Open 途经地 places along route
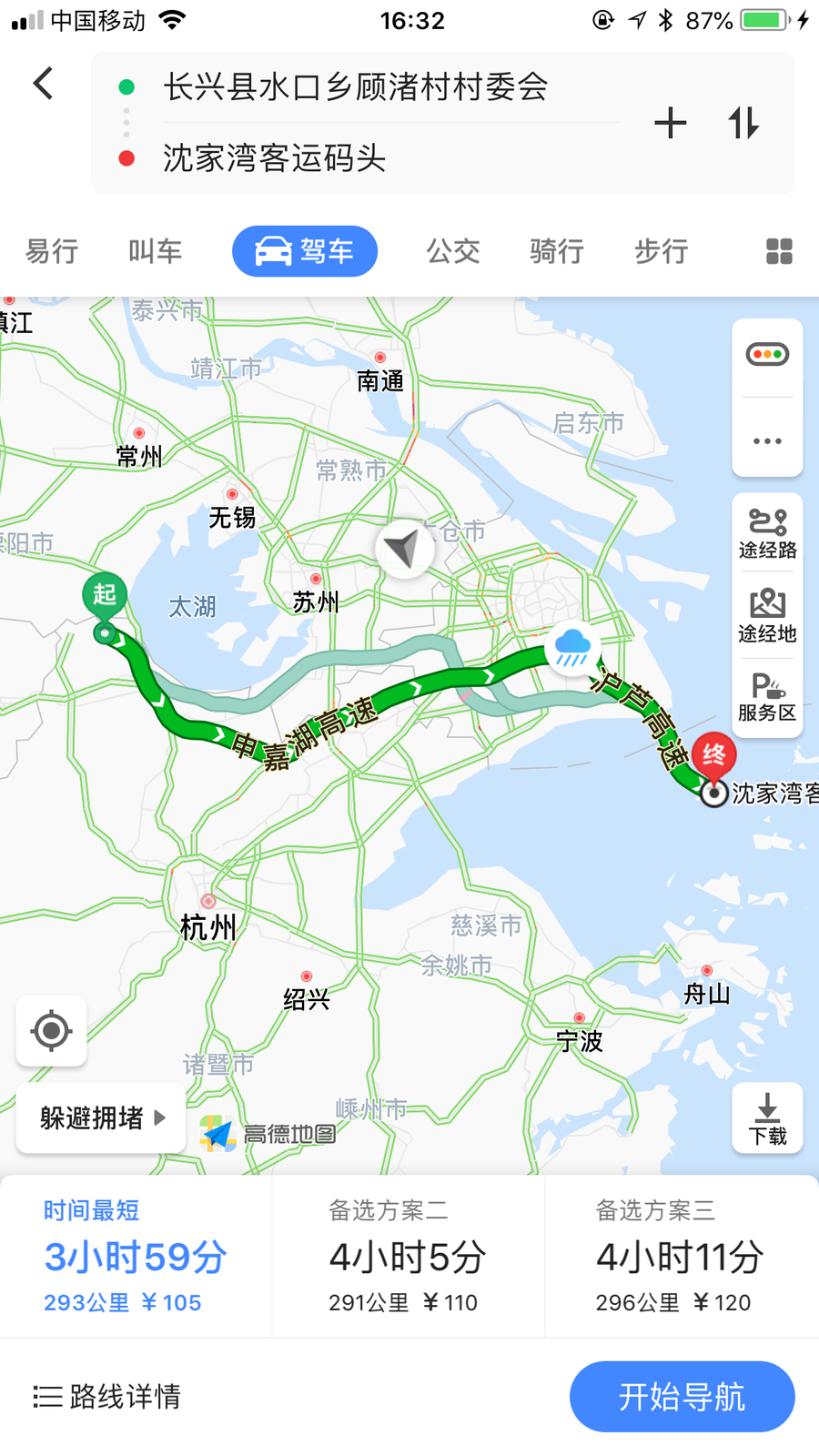The width and height of the screenshot is (819, 1456). point(767,616)
